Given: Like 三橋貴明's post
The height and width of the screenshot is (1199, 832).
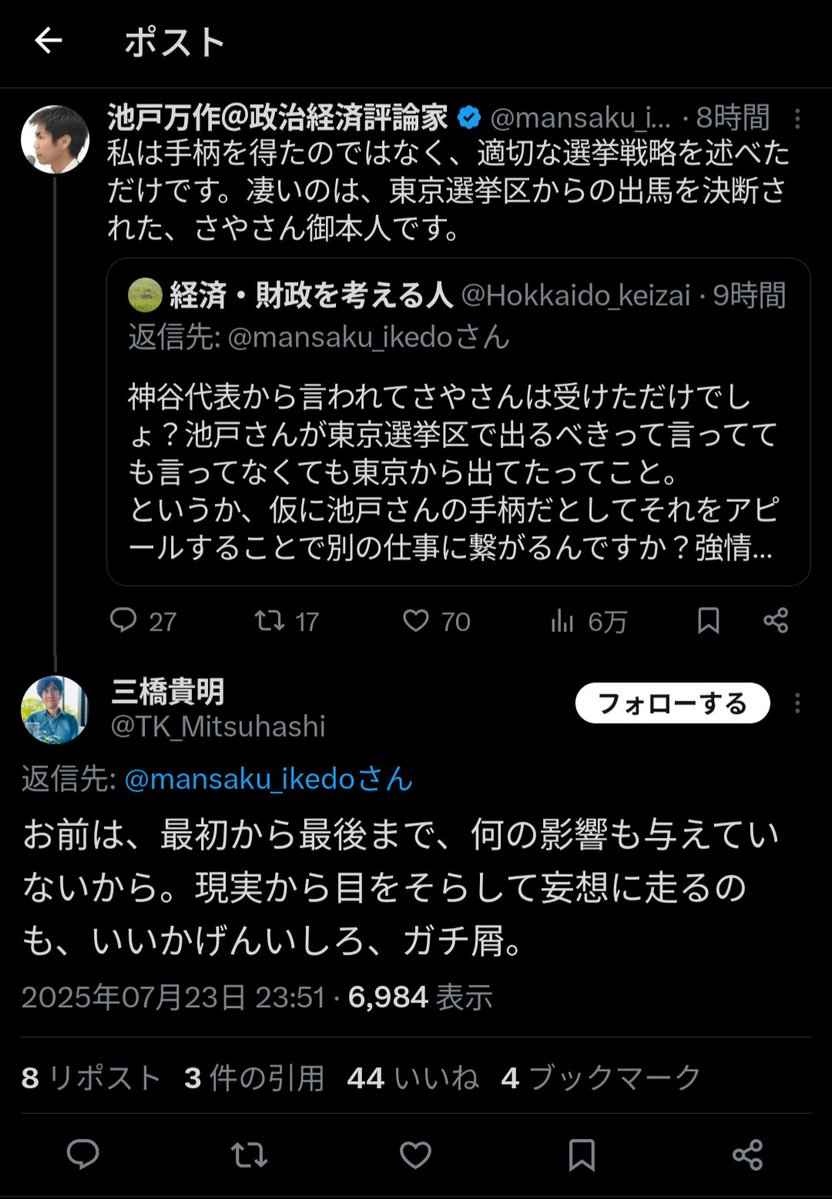Looking at the screenshot, I should (x=416, y=1155).
